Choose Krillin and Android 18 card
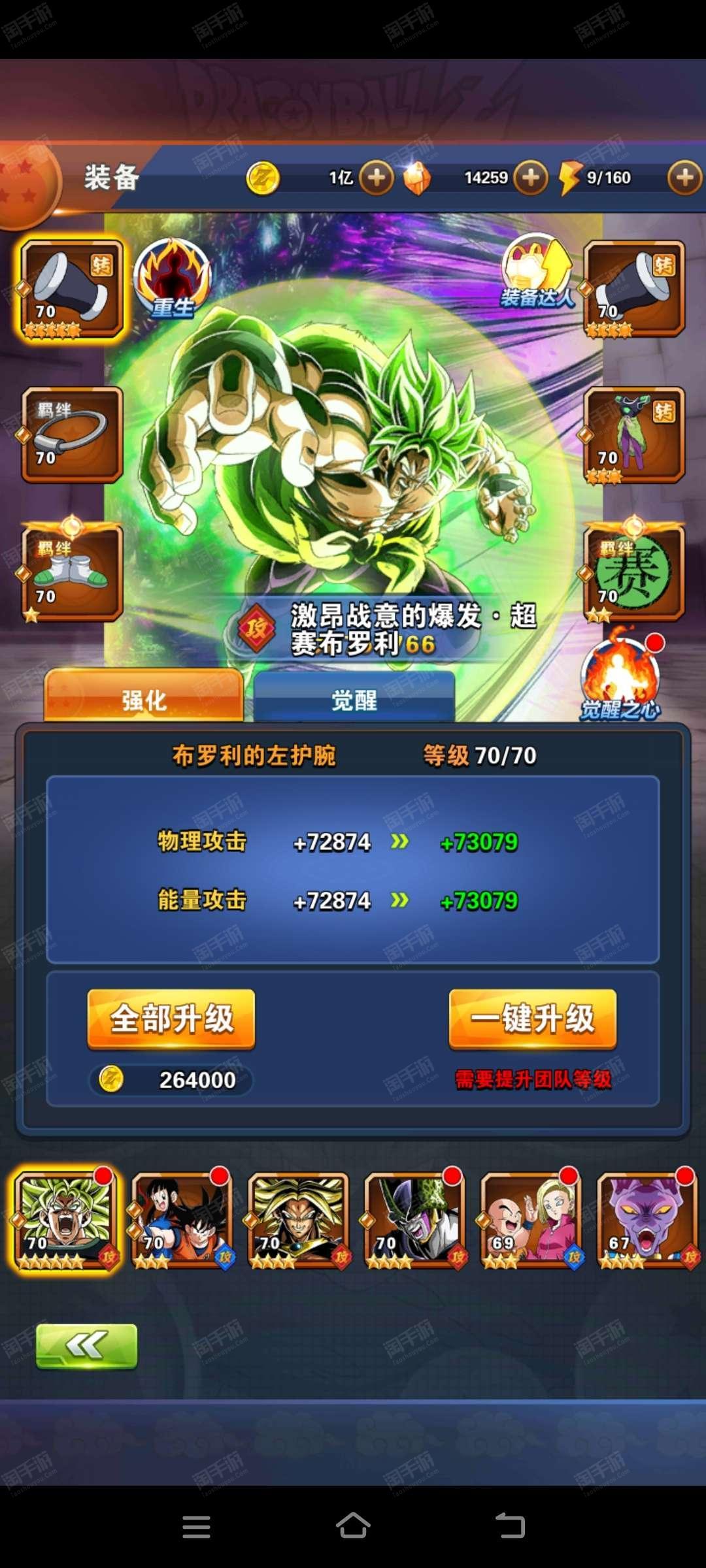This screenshot has height=1568, width=706. (531, 1220)
